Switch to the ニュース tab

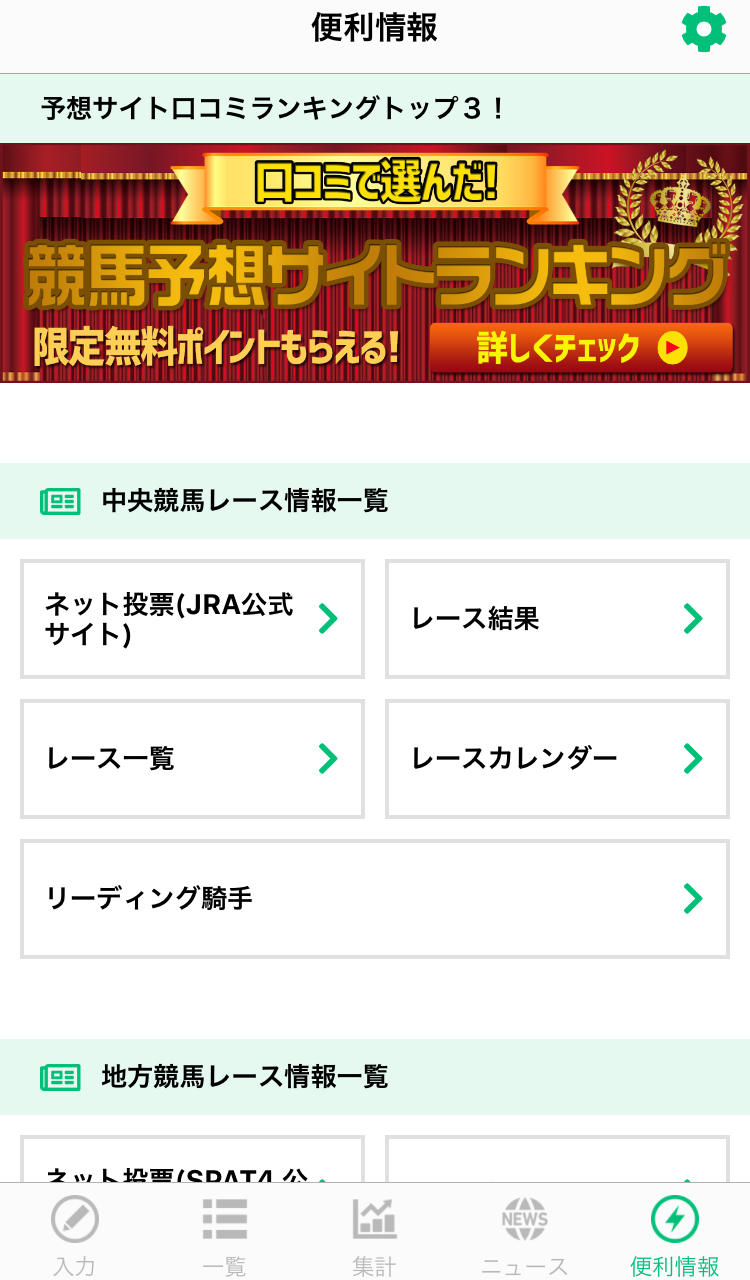(525, 1234)
